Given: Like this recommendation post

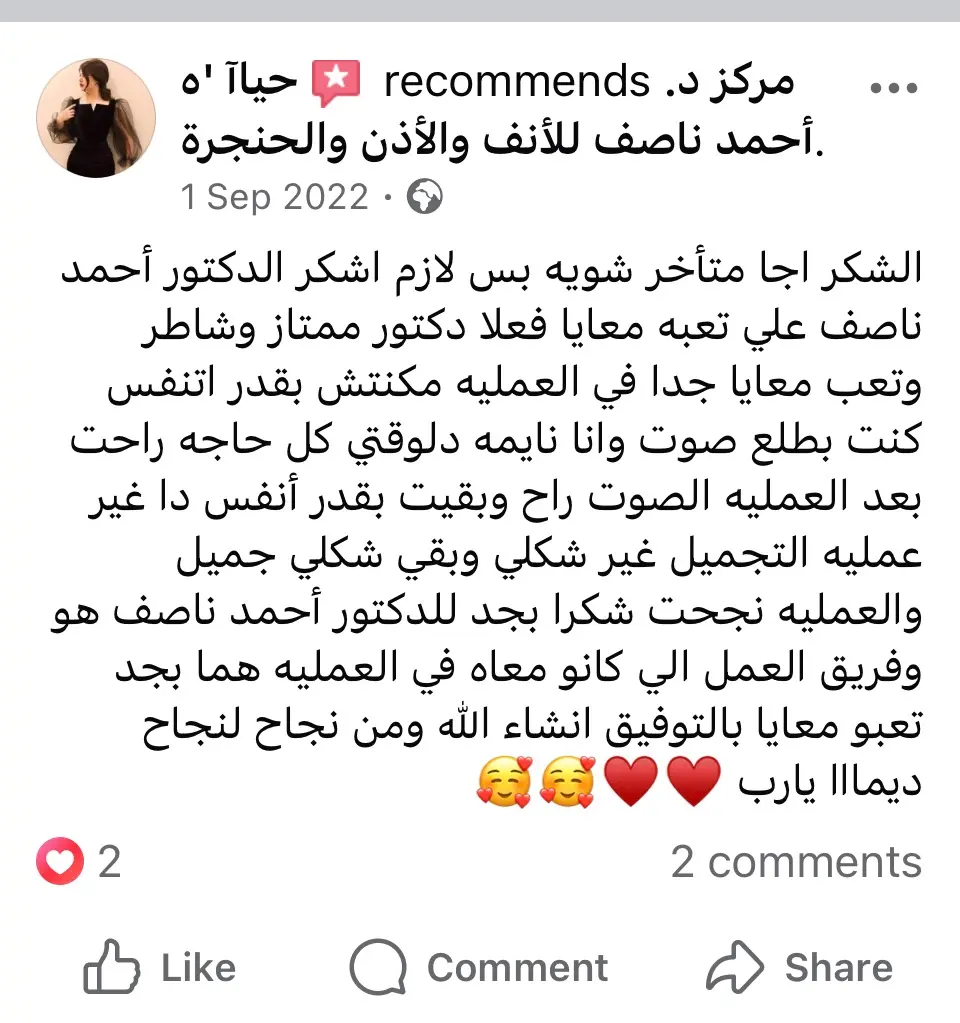Looking at the screenshot, I should (160, 968).
